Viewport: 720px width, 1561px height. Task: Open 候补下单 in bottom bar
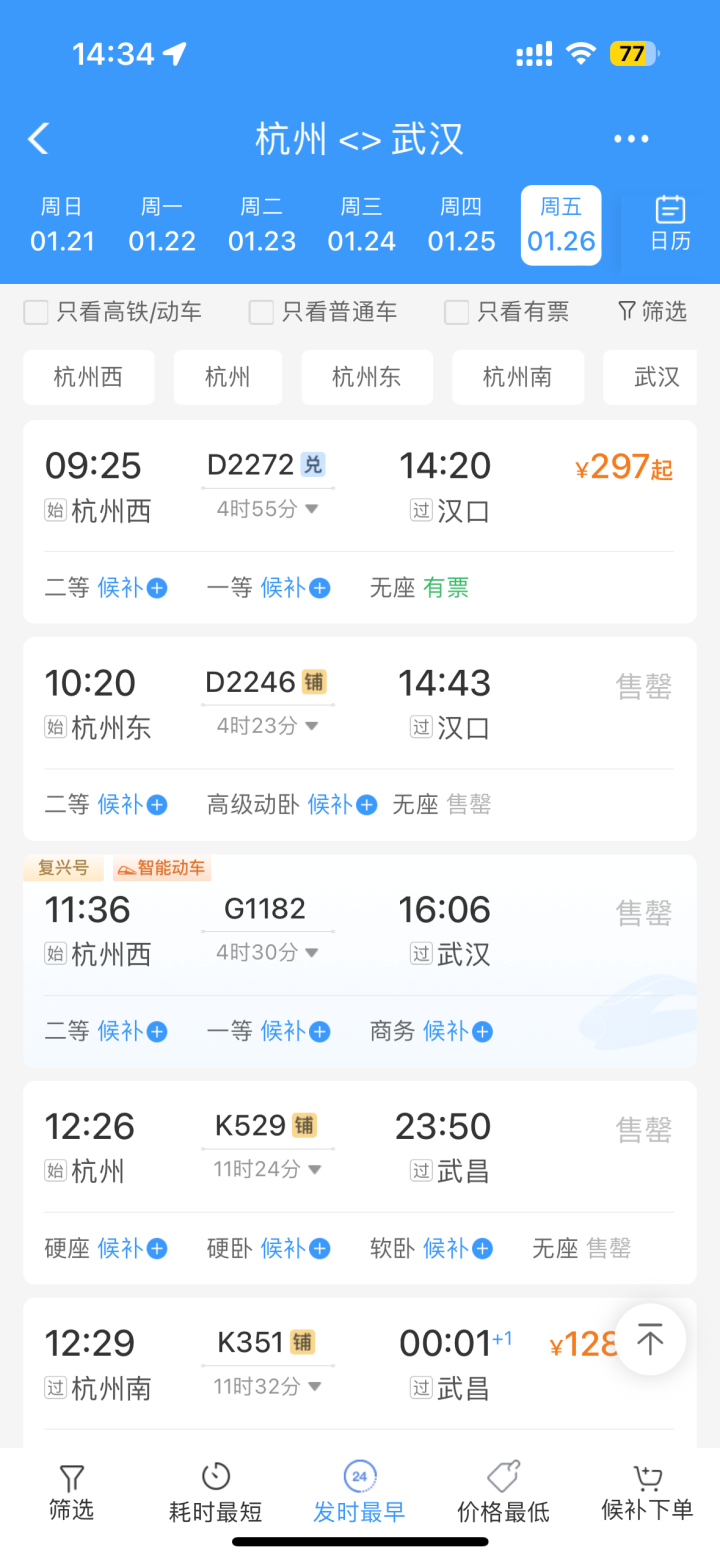coord(647,1493)
